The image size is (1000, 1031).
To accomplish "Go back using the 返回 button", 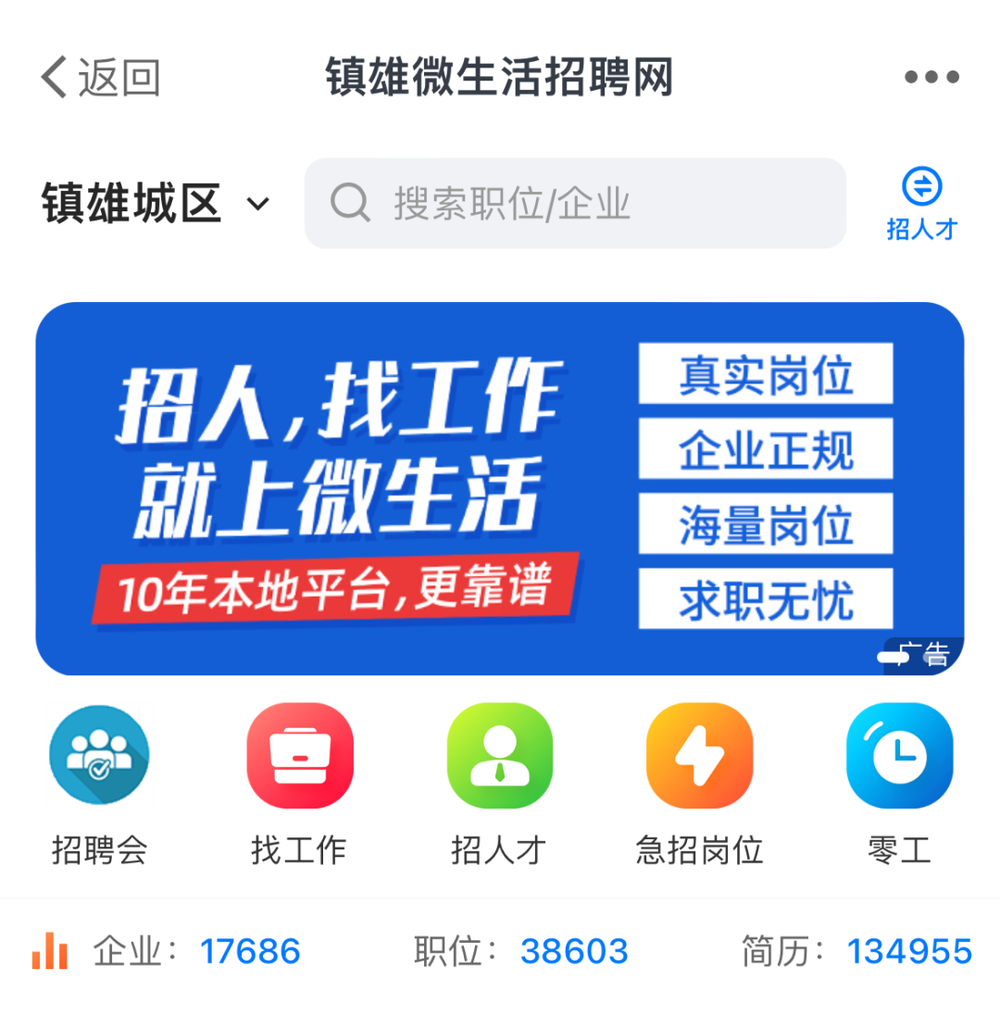I will click(101, 77).
